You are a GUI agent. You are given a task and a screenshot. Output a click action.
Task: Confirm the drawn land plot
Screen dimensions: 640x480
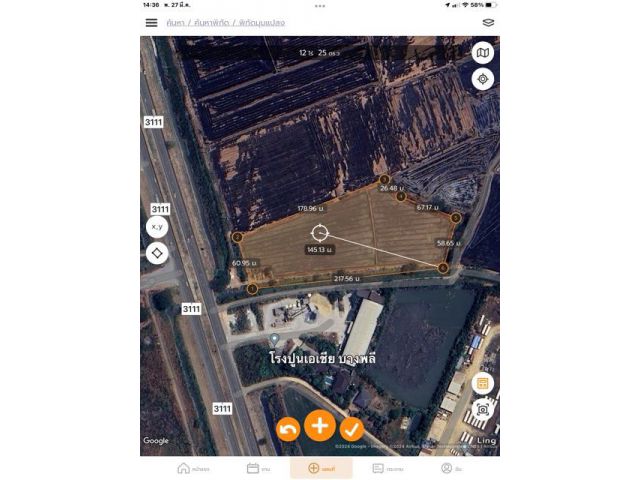point(351,429)
